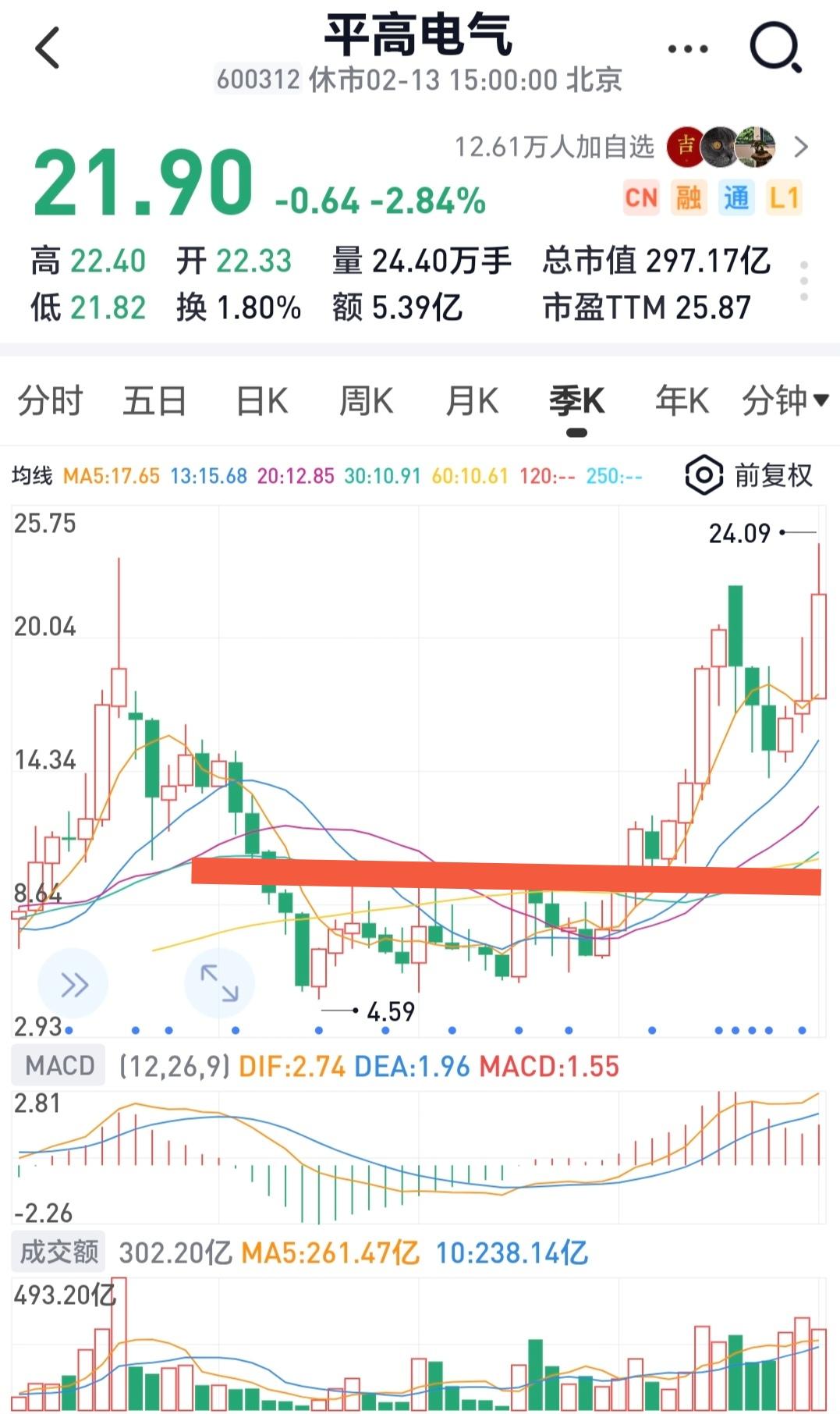Expand chart to fullscreen view

point(219,982)
